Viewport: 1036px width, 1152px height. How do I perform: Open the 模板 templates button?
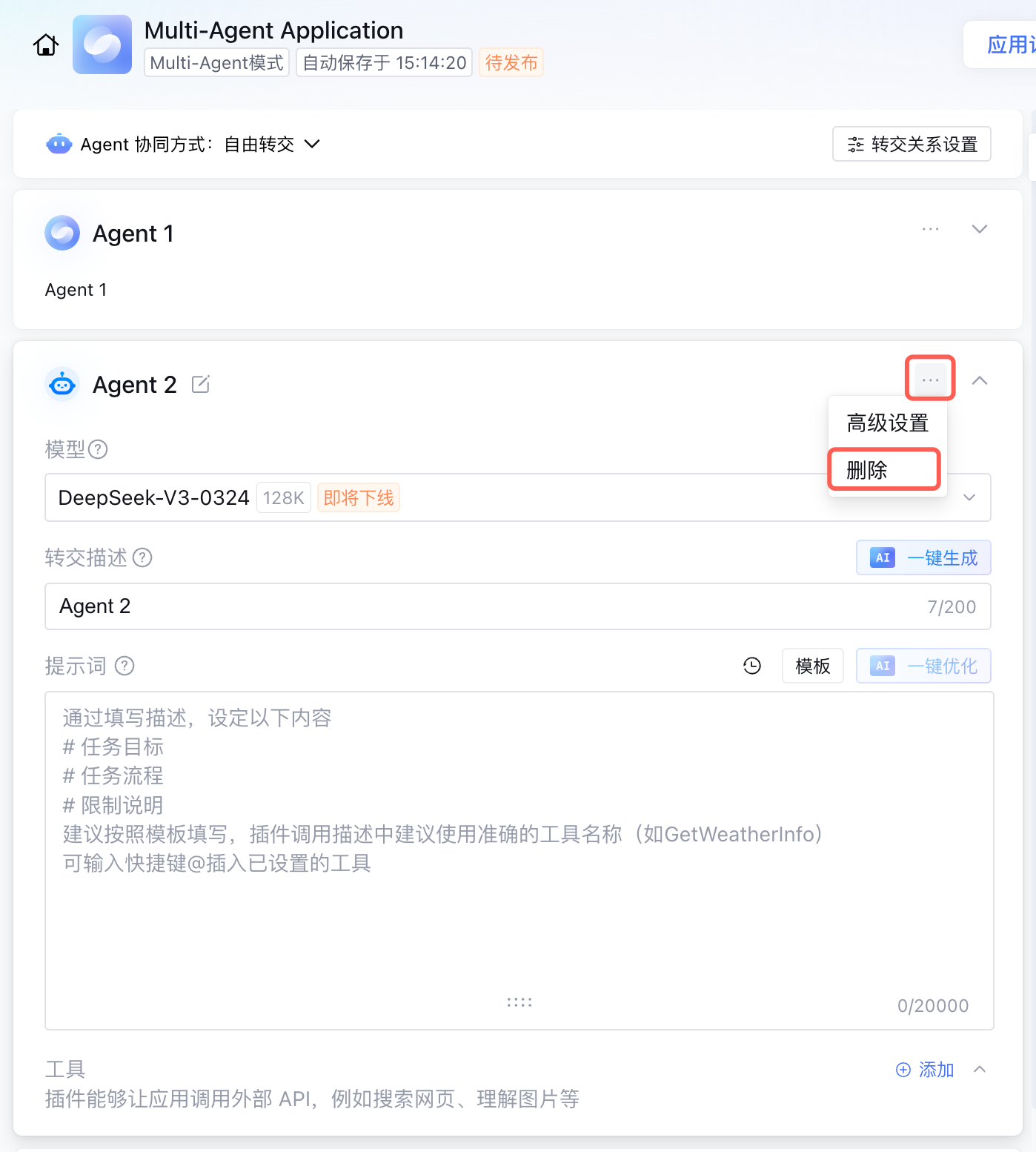click(812, 666)
